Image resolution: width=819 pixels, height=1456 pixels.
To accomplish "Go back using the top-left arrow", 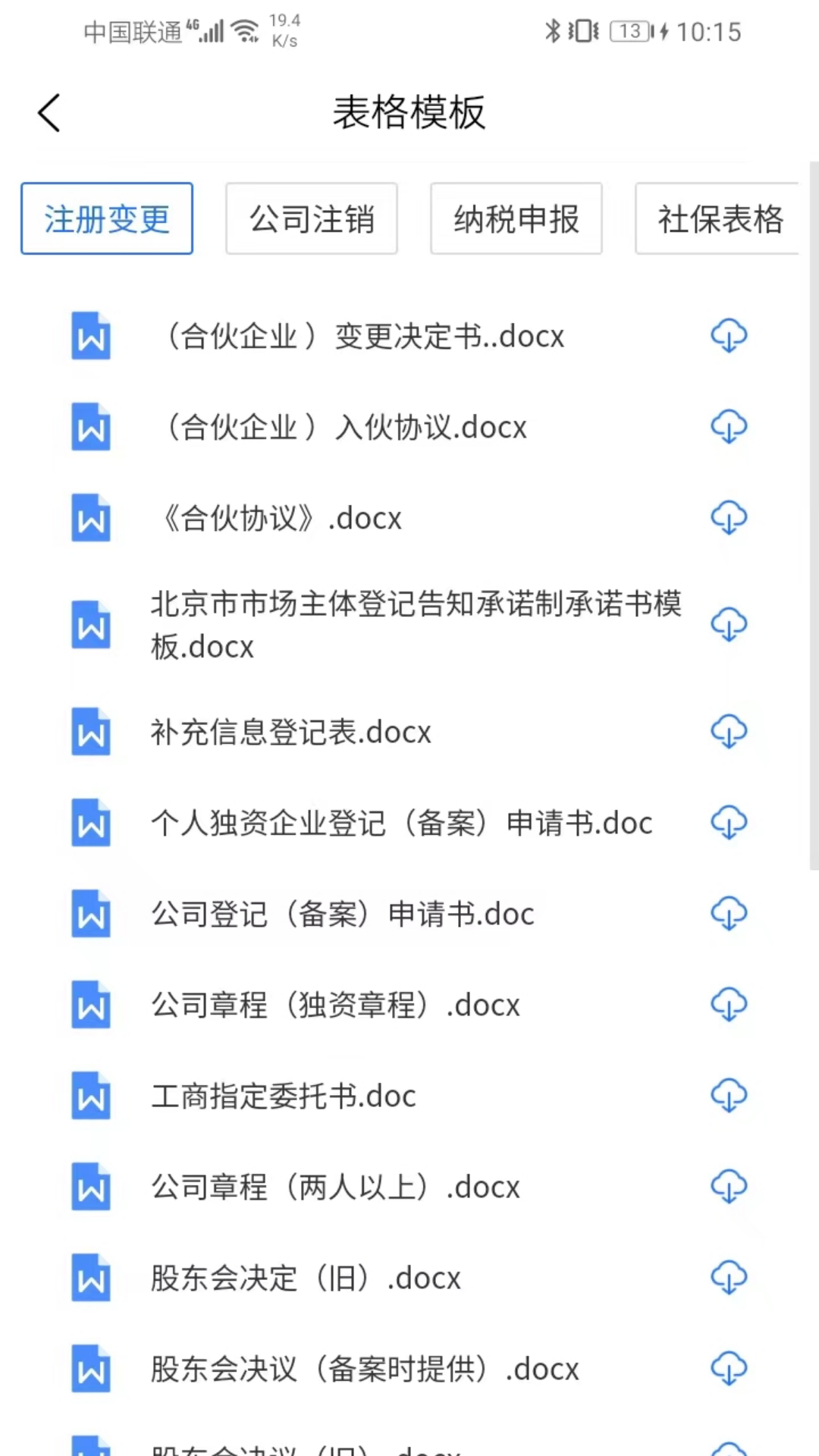I will 50,113.
